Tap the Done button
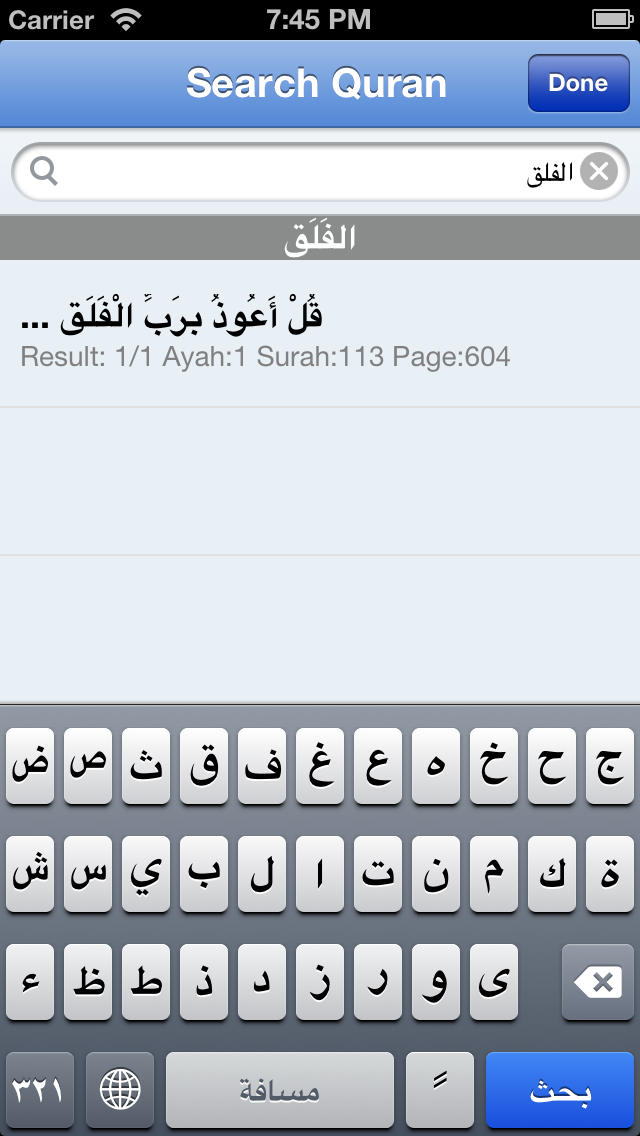The image size is (640, 1136). (578, 83)
